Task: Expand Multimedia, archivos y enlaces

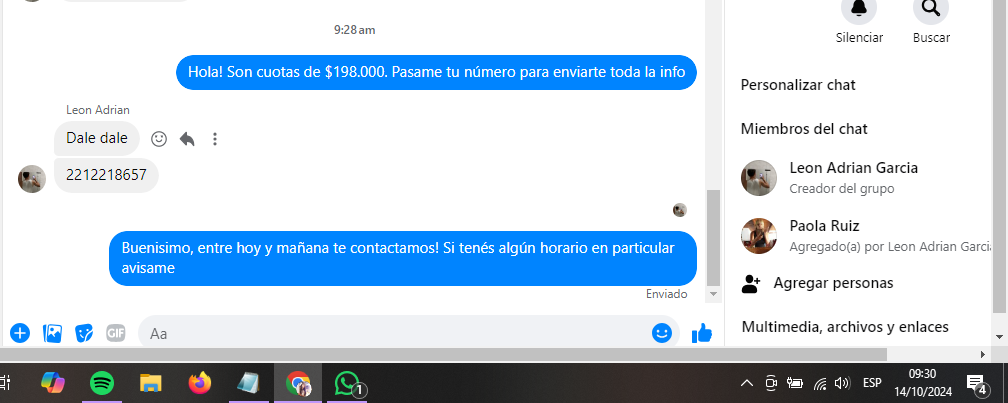Action: tap(845, 327)
